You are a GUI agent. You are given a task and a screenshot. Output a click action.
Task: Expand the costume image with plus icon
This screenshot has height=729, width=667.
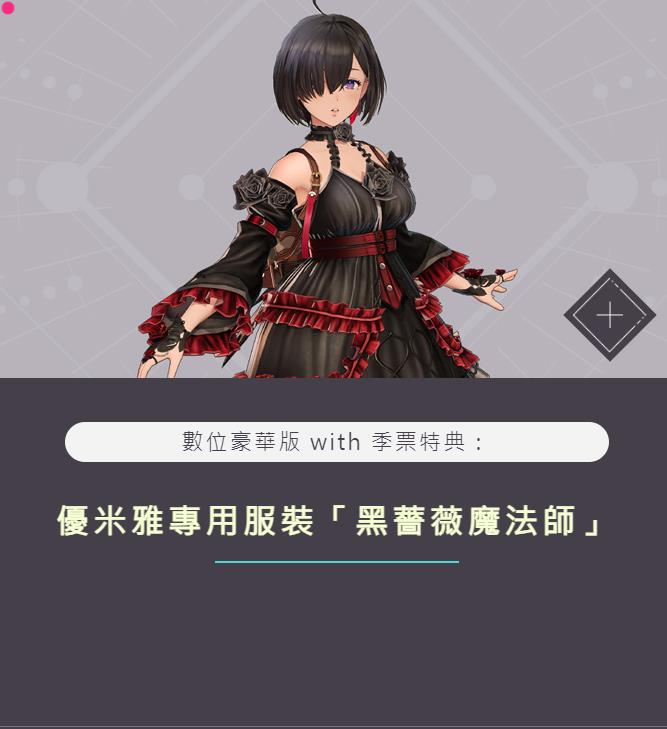click(x=609, y=315)
